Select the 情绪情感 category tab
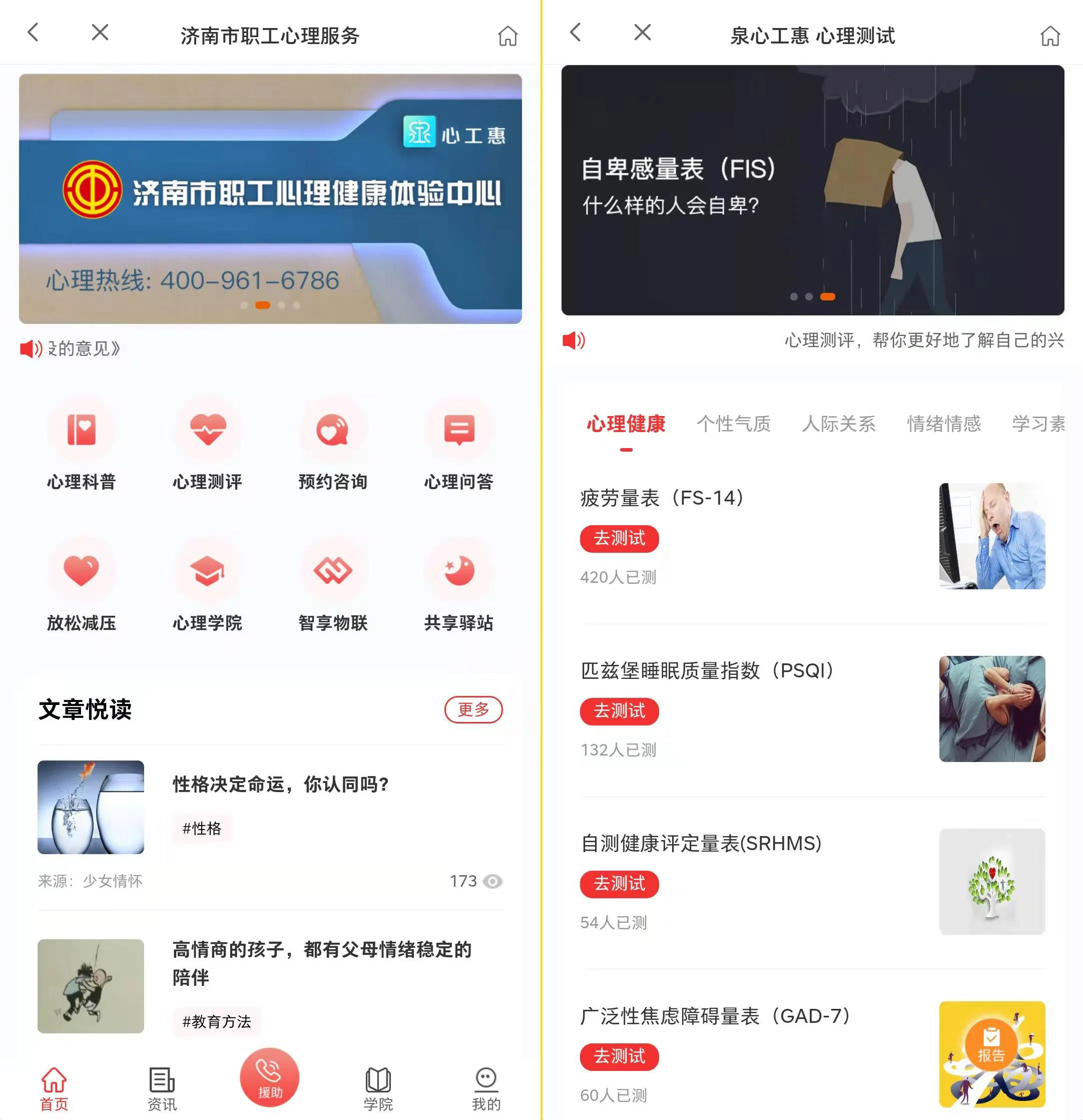Image resolution: width=1083 pixels, height=1120 pixels. (x=944, y=424)
